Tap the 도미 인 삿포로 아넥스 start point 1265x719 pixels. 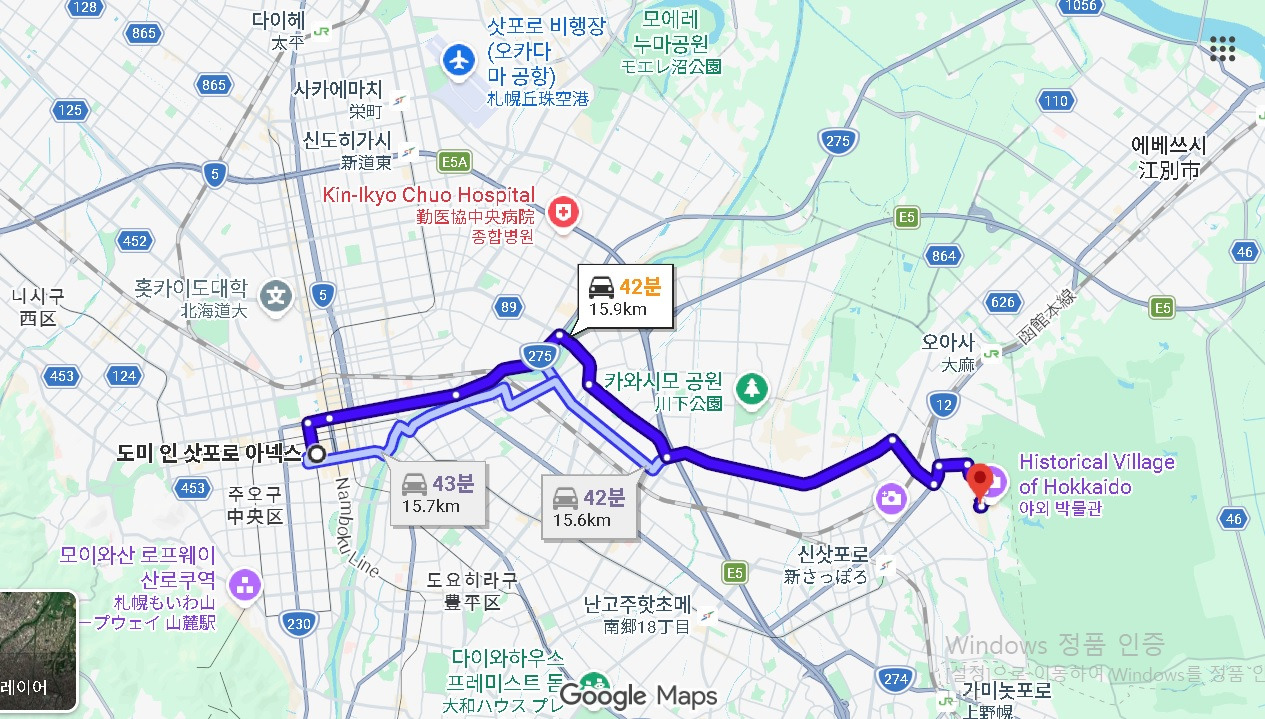point(318,455)
